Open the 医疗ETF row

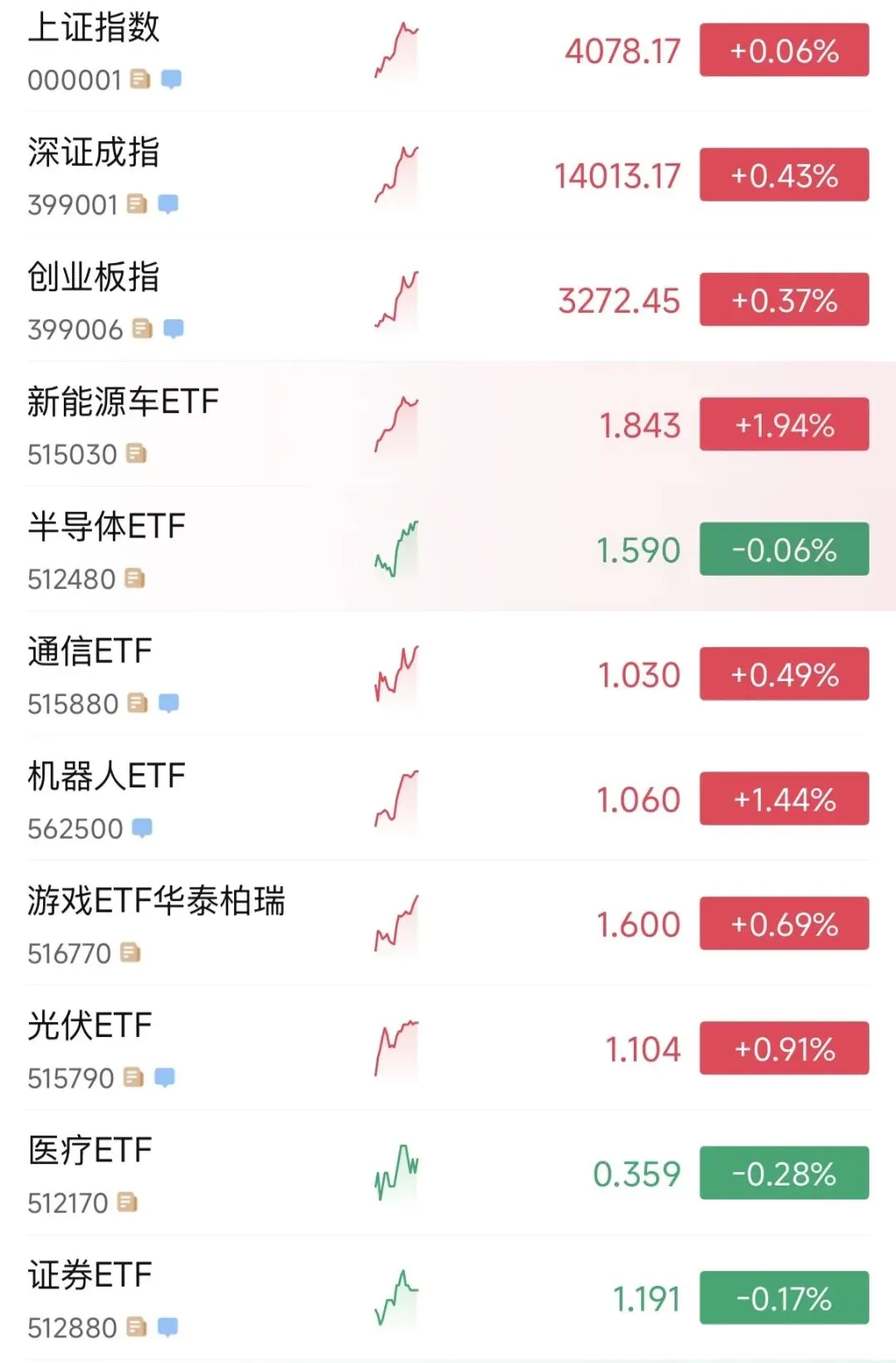[x=448, y=1173]
